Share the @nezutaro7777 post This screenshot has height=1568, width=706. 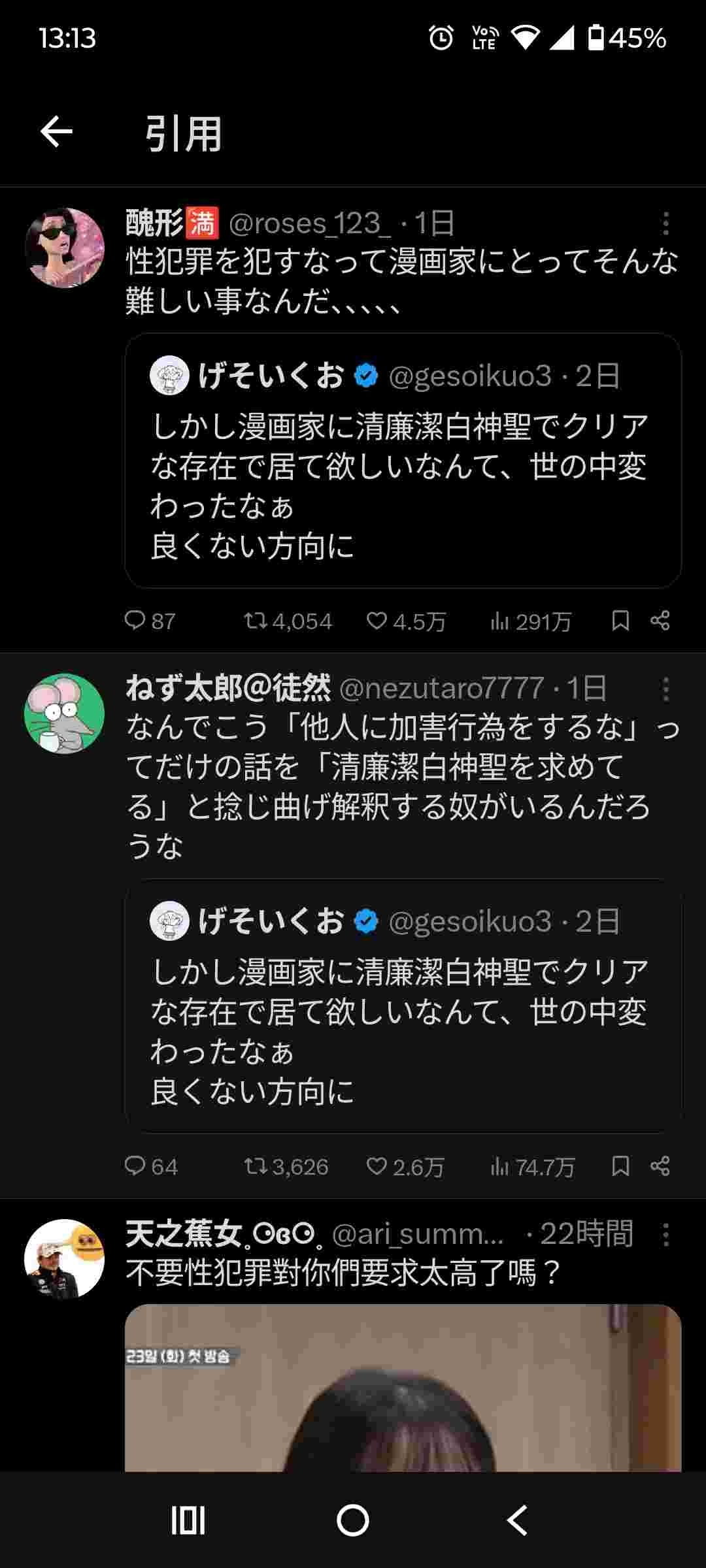[x=660, y=1166]
